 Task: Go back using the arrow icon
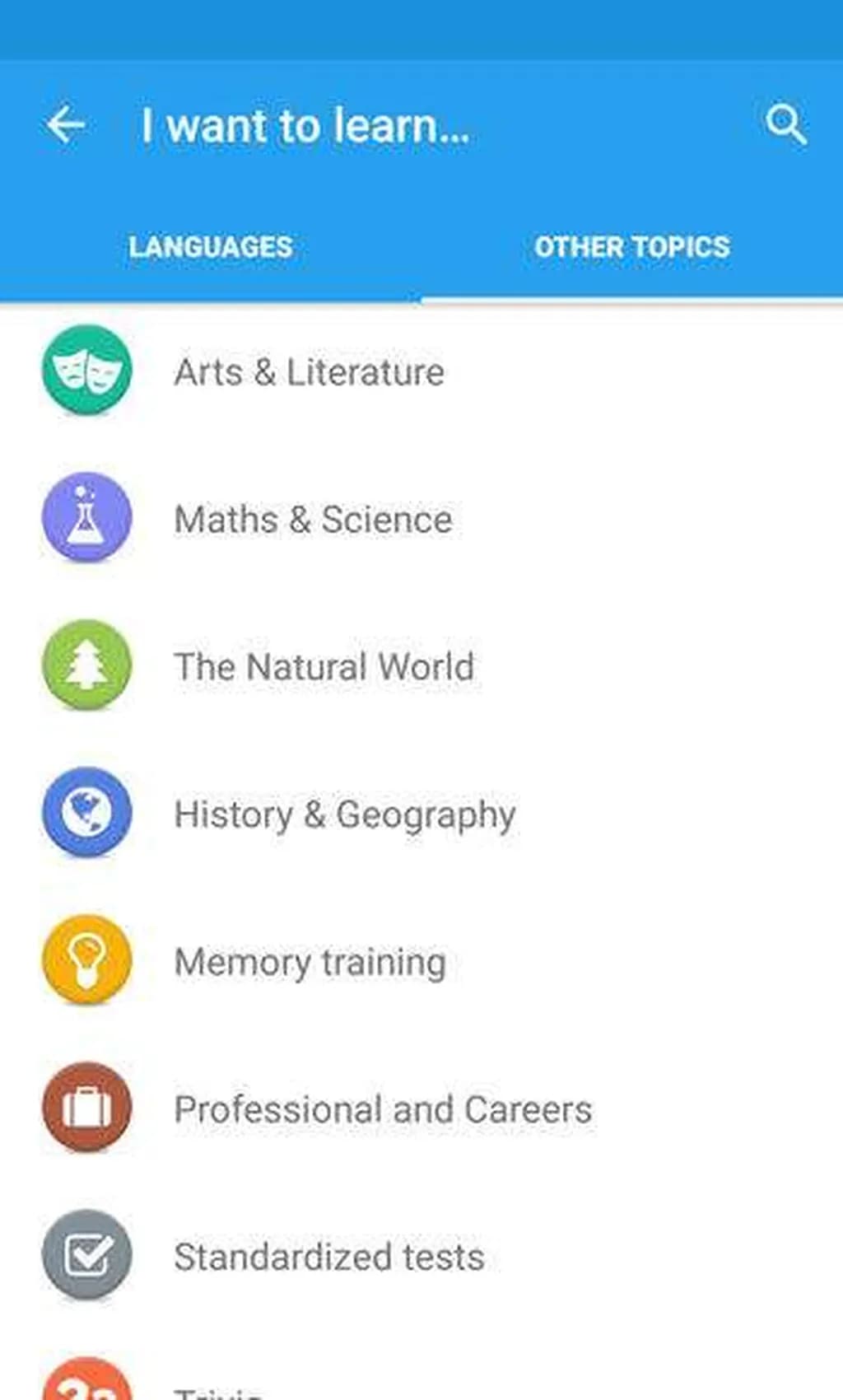click(66, 125)
